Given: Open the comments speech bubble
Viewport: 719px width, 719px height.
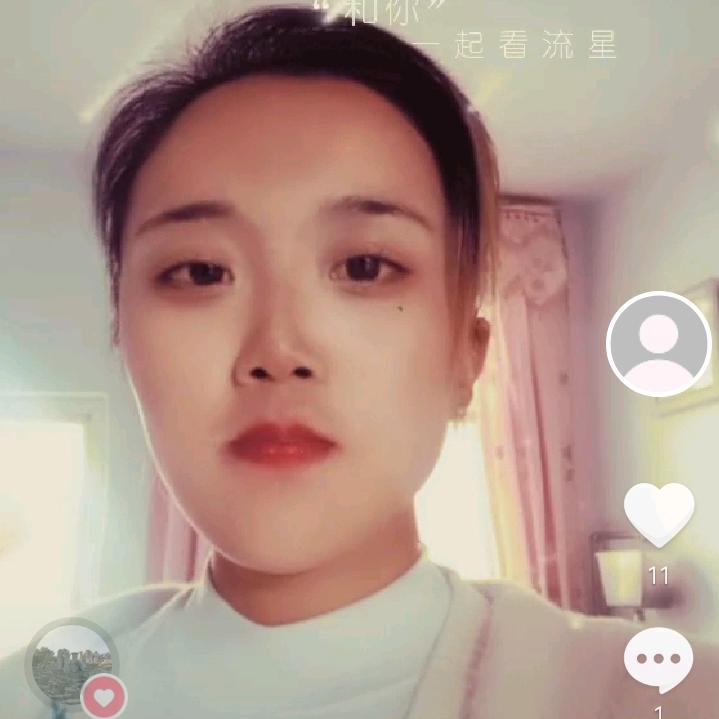Looking at the screenshot, I should 658,661.
